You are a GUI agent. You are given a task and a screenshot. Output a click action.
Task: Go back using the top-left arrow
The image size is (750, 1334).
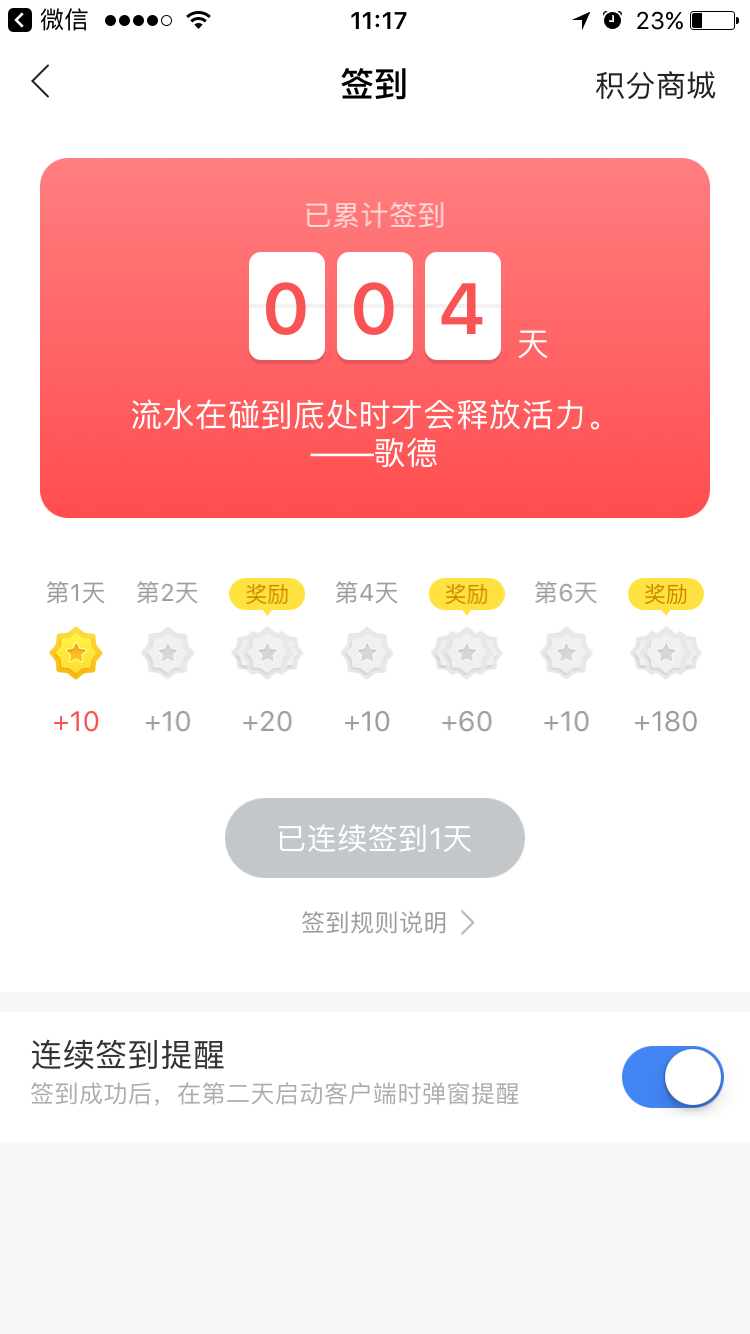click(40, 82)
